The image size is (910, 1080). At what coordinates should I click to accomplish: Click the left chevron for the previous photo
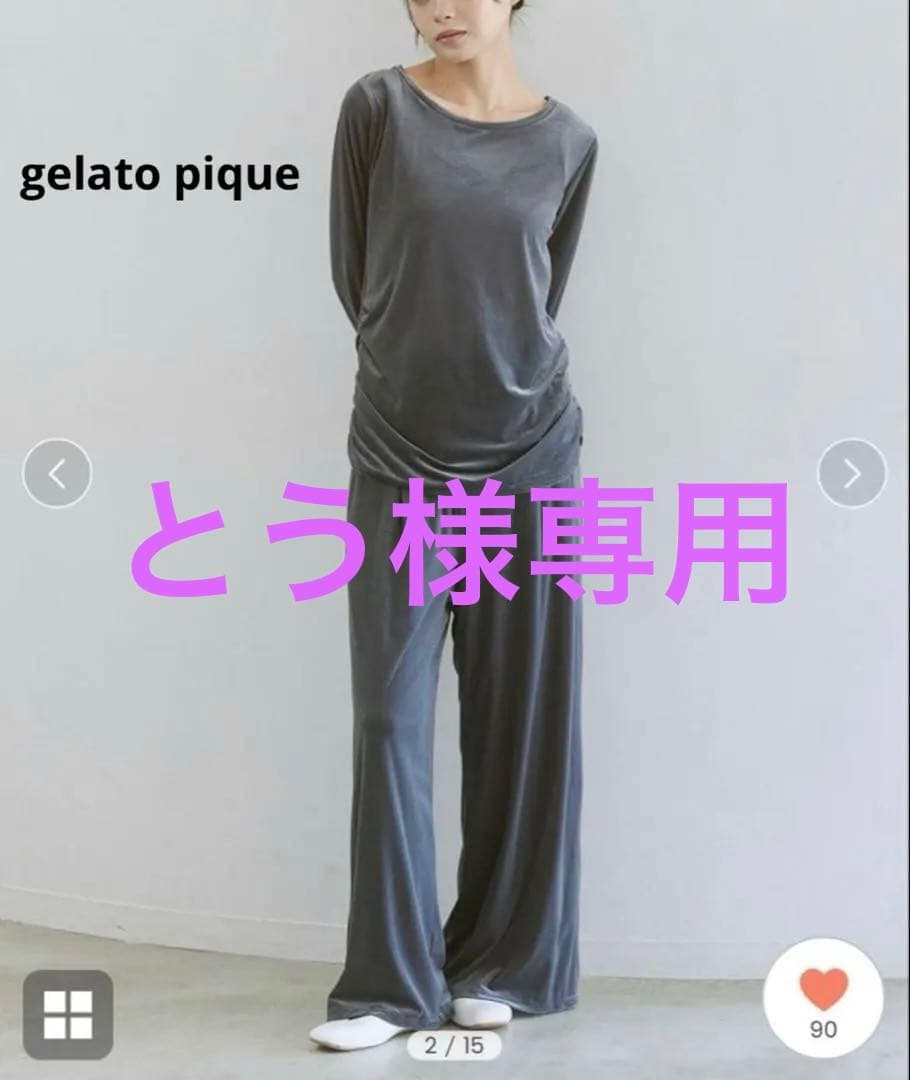tap(58, 472)
